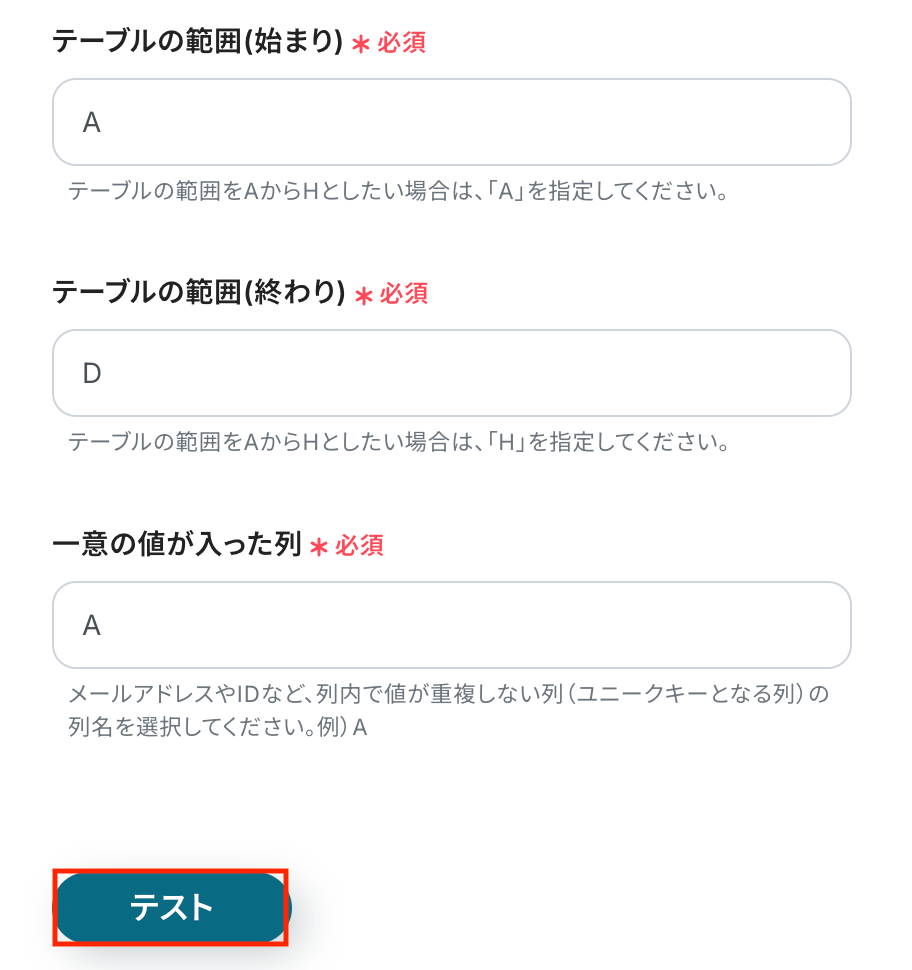Run the テスト button
The width and height of the screenshot is (912, 970).
171,907
